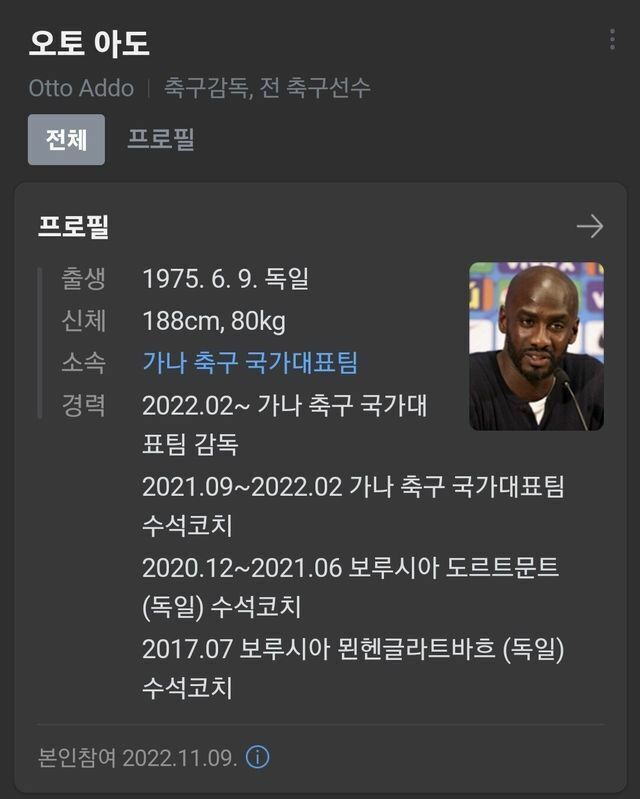Viewport: 640px width, 799px height.
Task: View Otto Addo's profile photo
Action: [x=536, y=346]
